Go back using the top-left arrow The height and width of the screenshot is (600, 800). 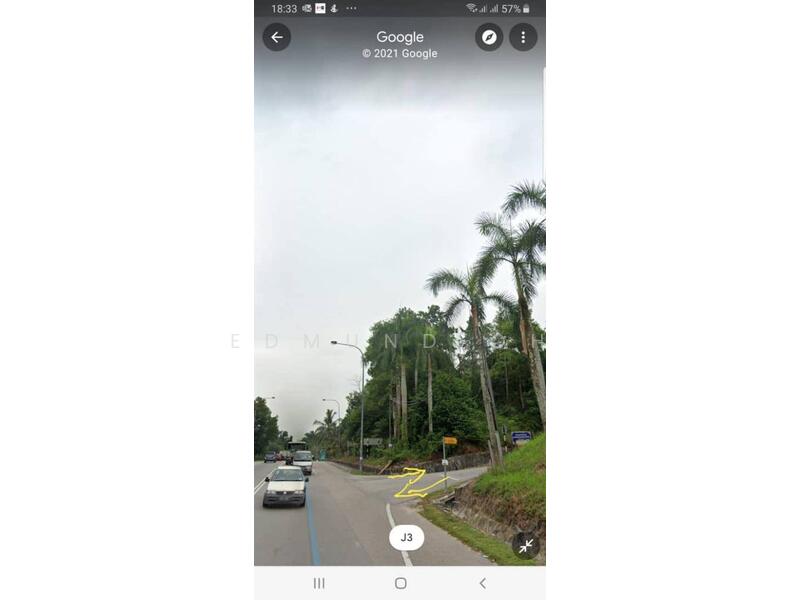tap(277, 37)
